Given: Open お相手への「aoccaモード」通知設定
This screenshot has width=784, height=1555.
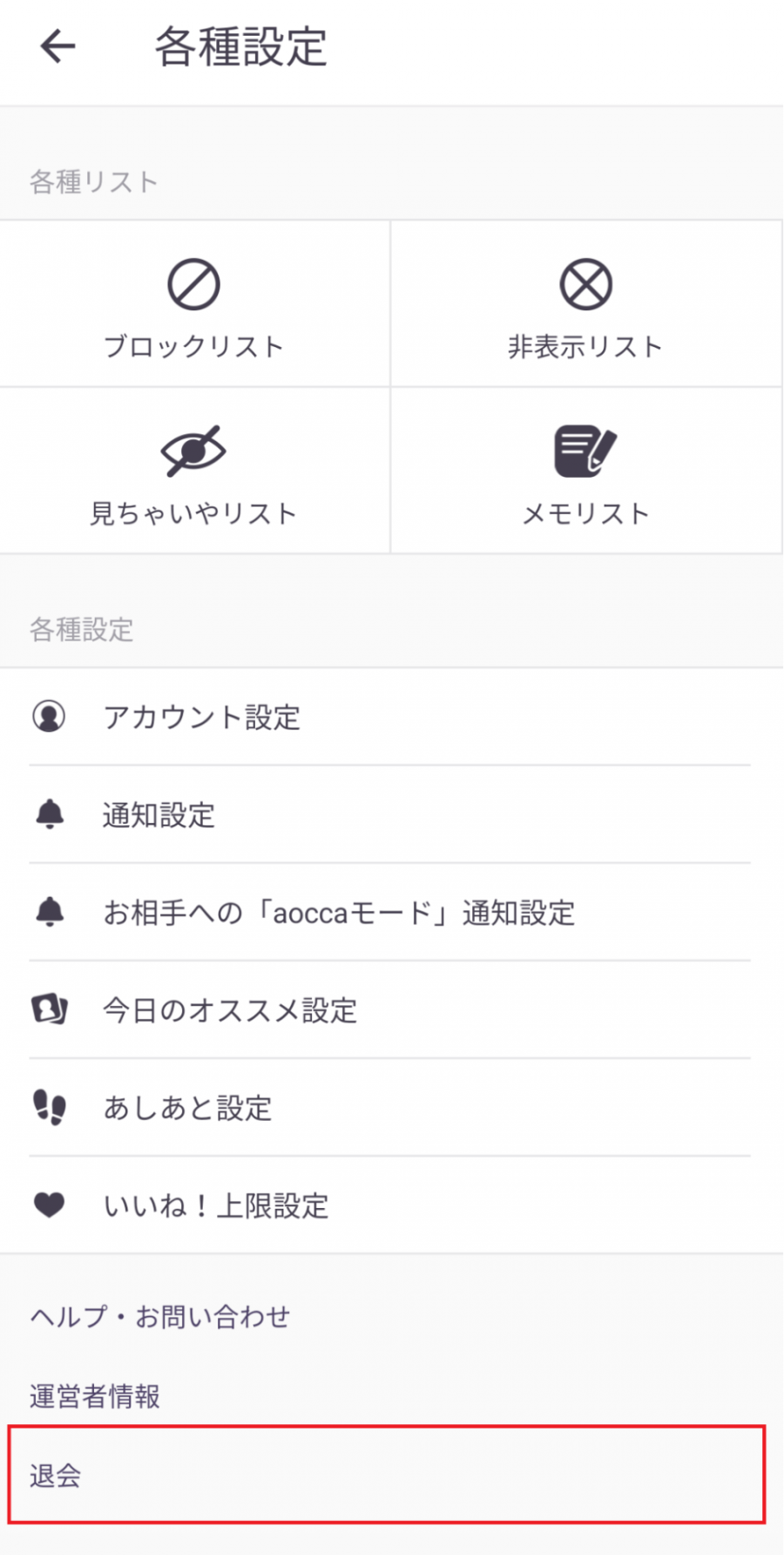Looking at the screenshot, I should coord(390,913).
